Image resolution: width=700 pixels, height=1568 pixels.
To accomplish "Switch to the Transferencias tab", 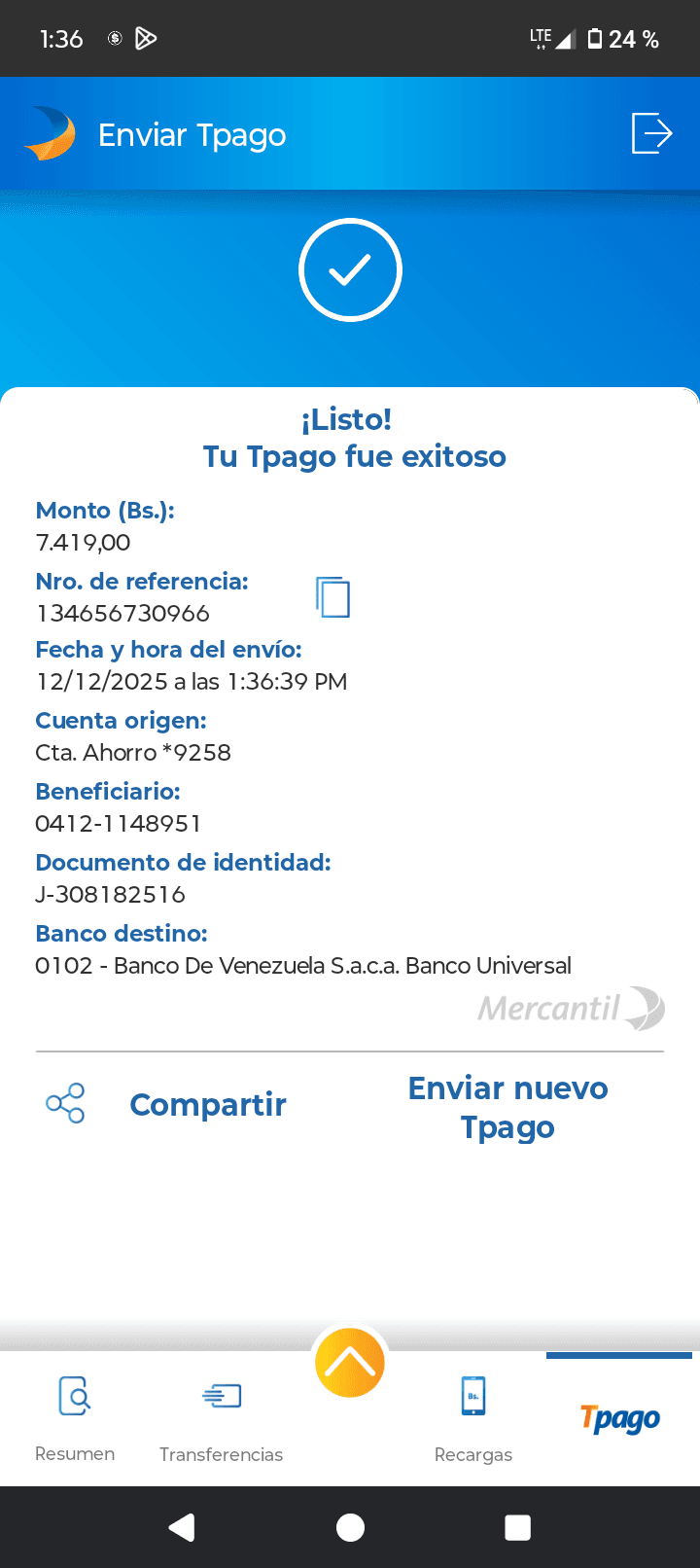I will [222, 1418].
